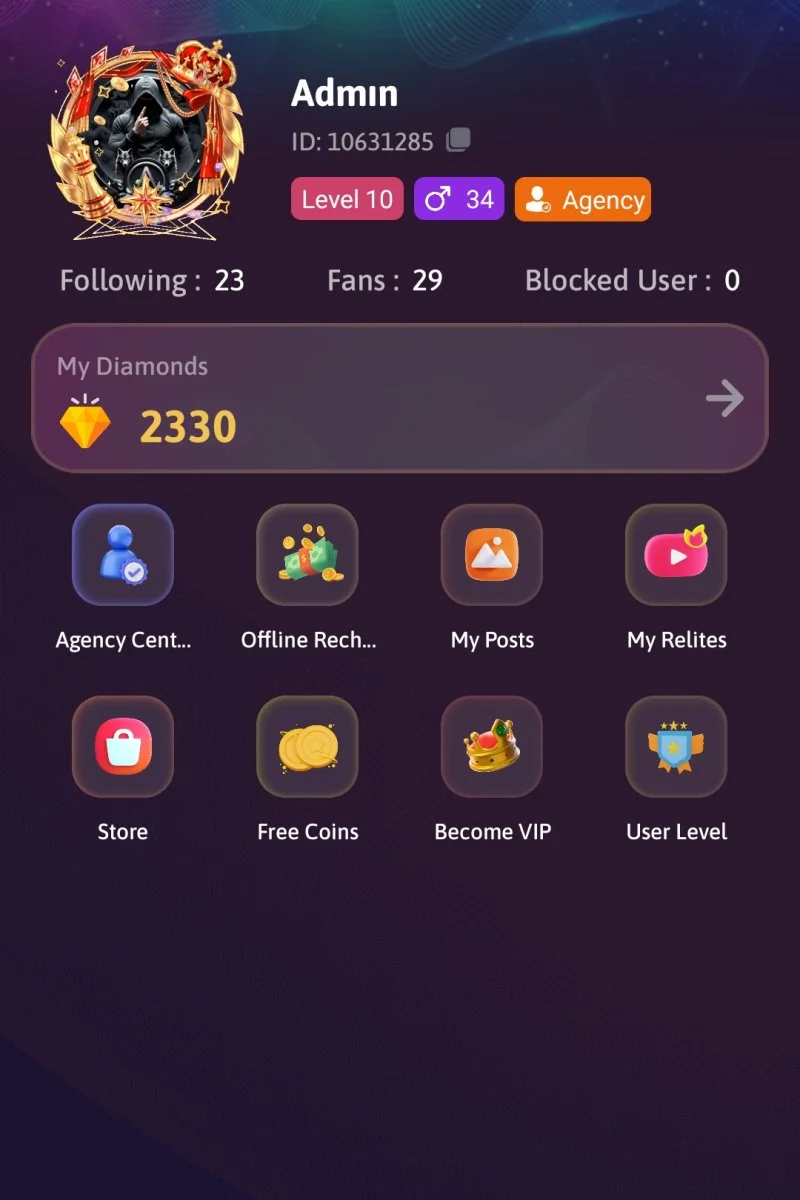Open the profile avatar picture
Viewport: 800px width, 1200px height.
[x=146, y=140]
